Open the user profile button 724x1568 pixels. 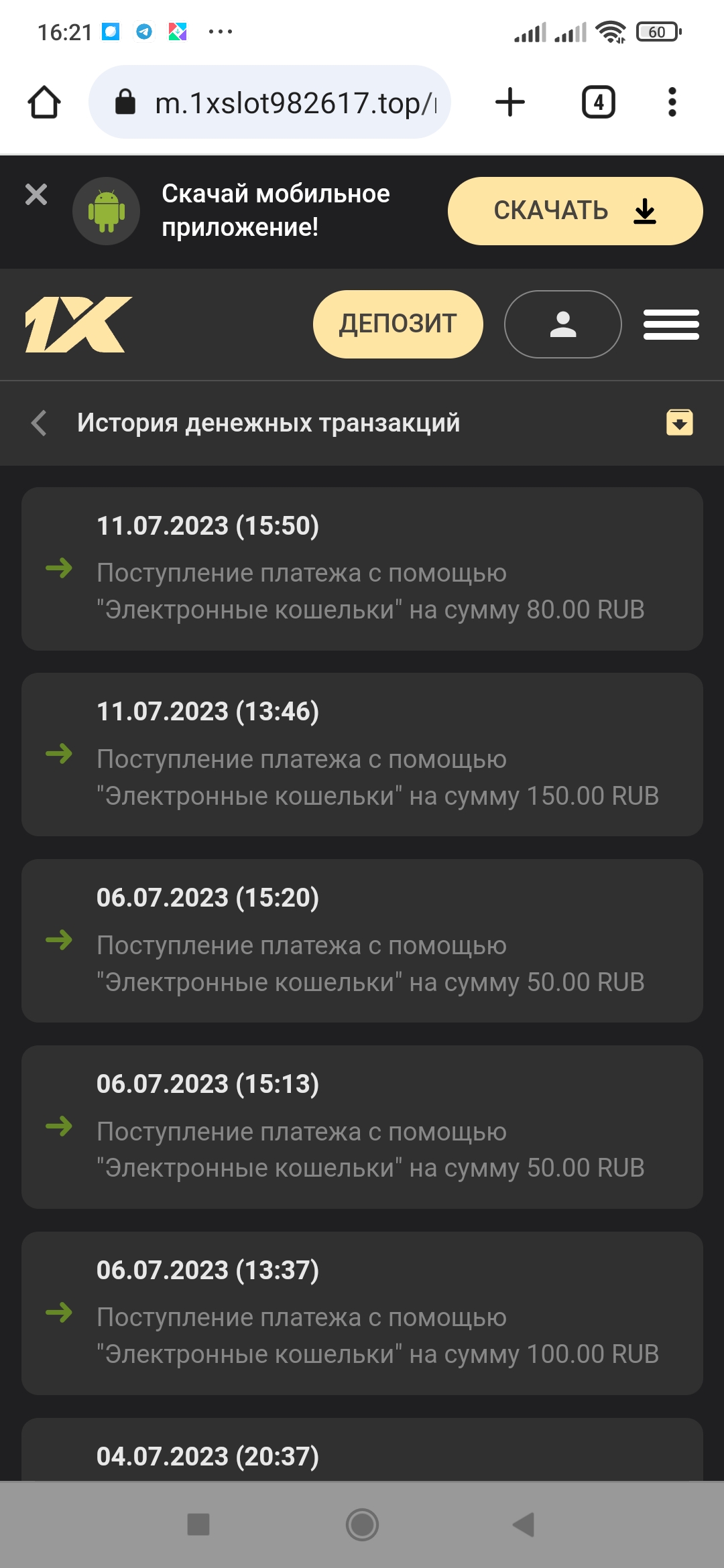(562, 324)
